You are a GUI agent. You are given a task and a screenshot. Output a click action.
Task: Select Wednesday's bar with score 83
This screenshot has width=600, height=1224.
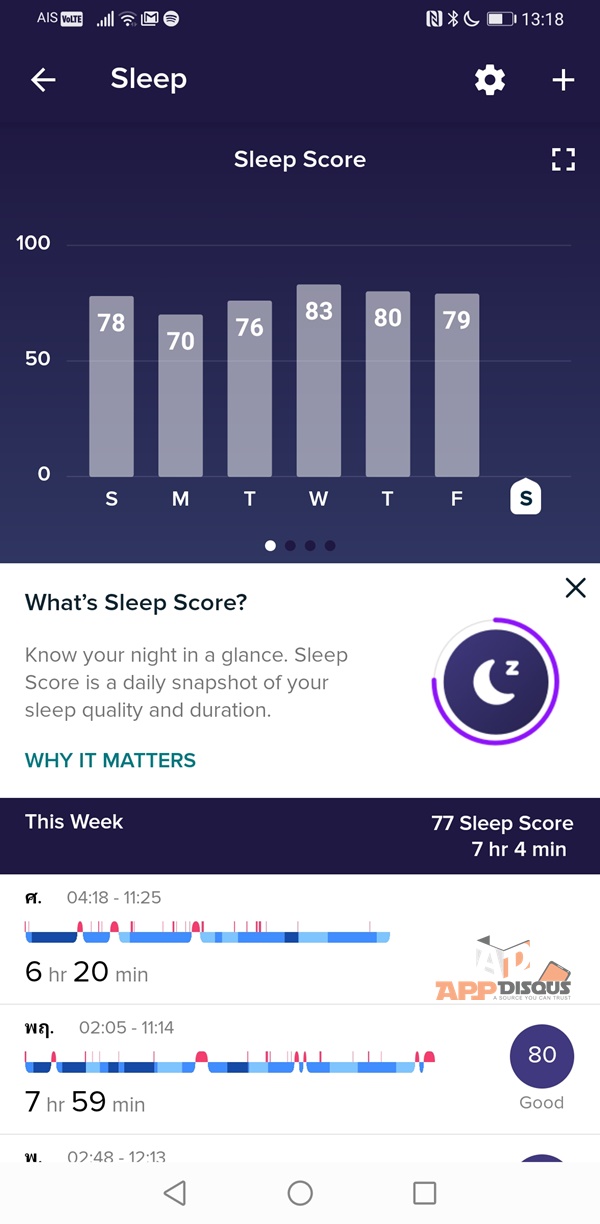coord(318,380)
